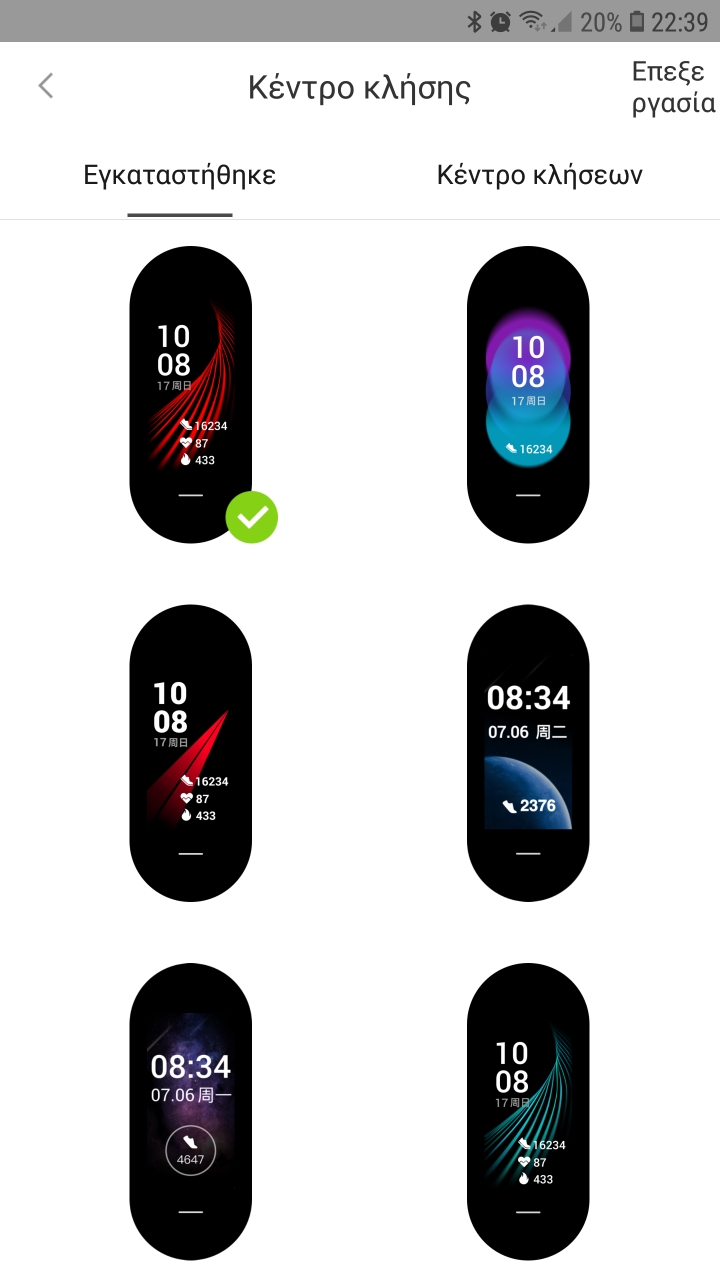
Task: Switch to the Εγκαταστήθηκε tab
Action: pos(180,176)
